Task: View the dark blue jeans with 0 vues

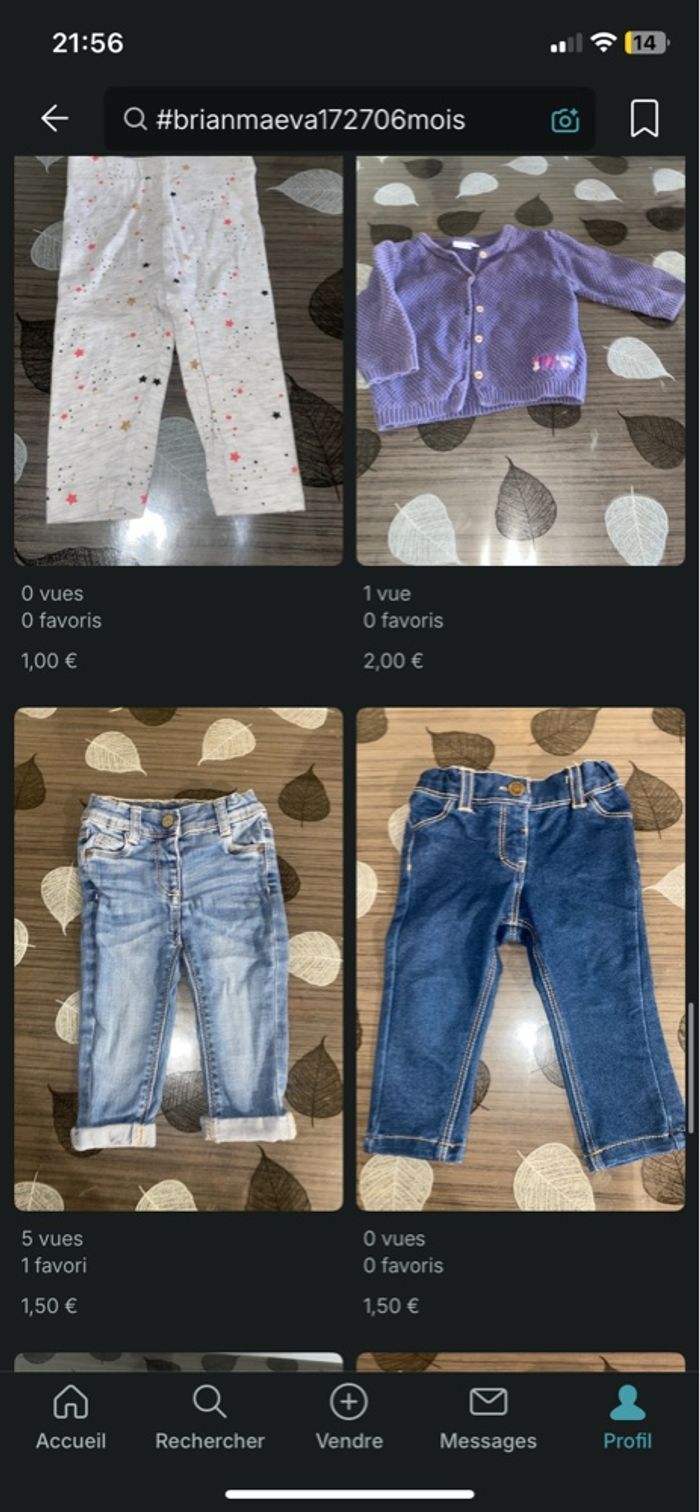Action: (521, 958)
